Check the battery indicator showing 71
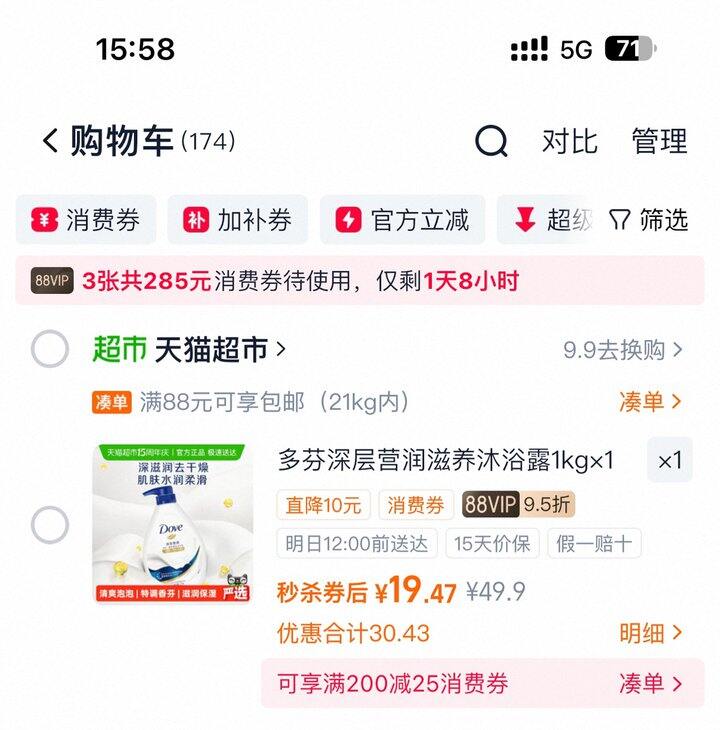Viewport: 720px width, 730px height. pyautogui.click(x=629, y=46)
